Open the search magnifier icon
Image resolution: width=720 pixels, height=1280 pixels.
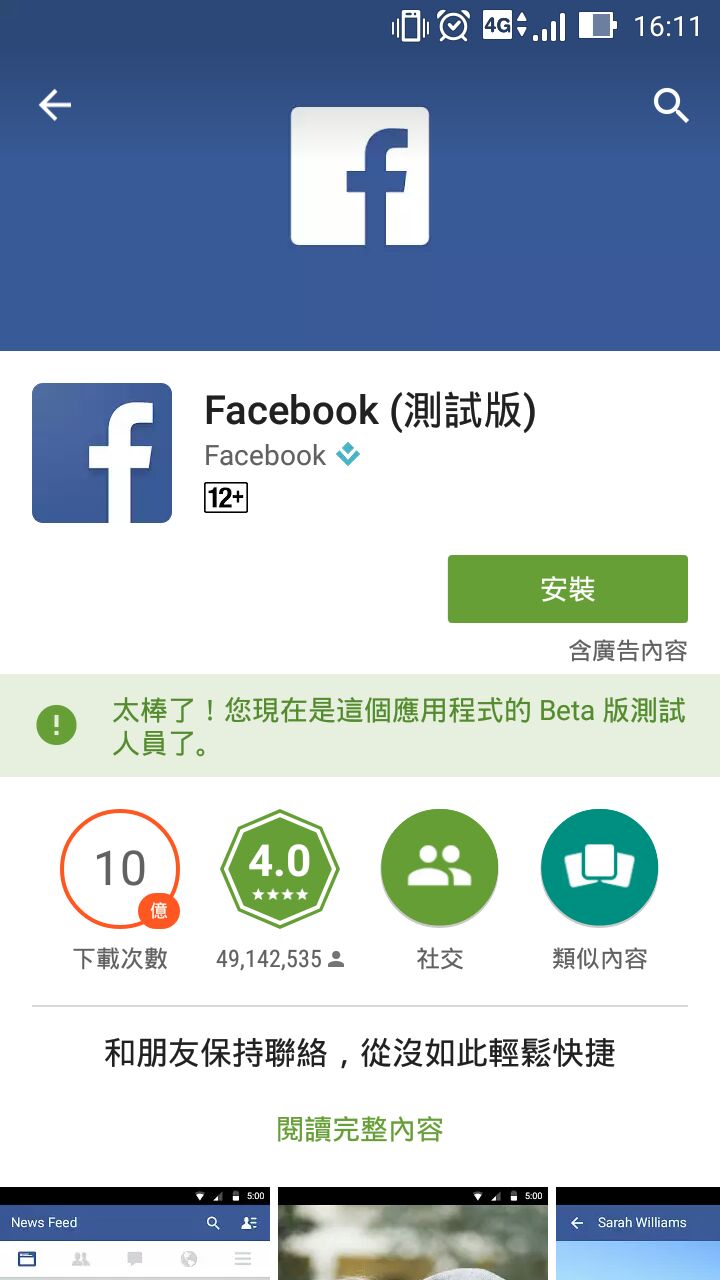coord(671,105)
